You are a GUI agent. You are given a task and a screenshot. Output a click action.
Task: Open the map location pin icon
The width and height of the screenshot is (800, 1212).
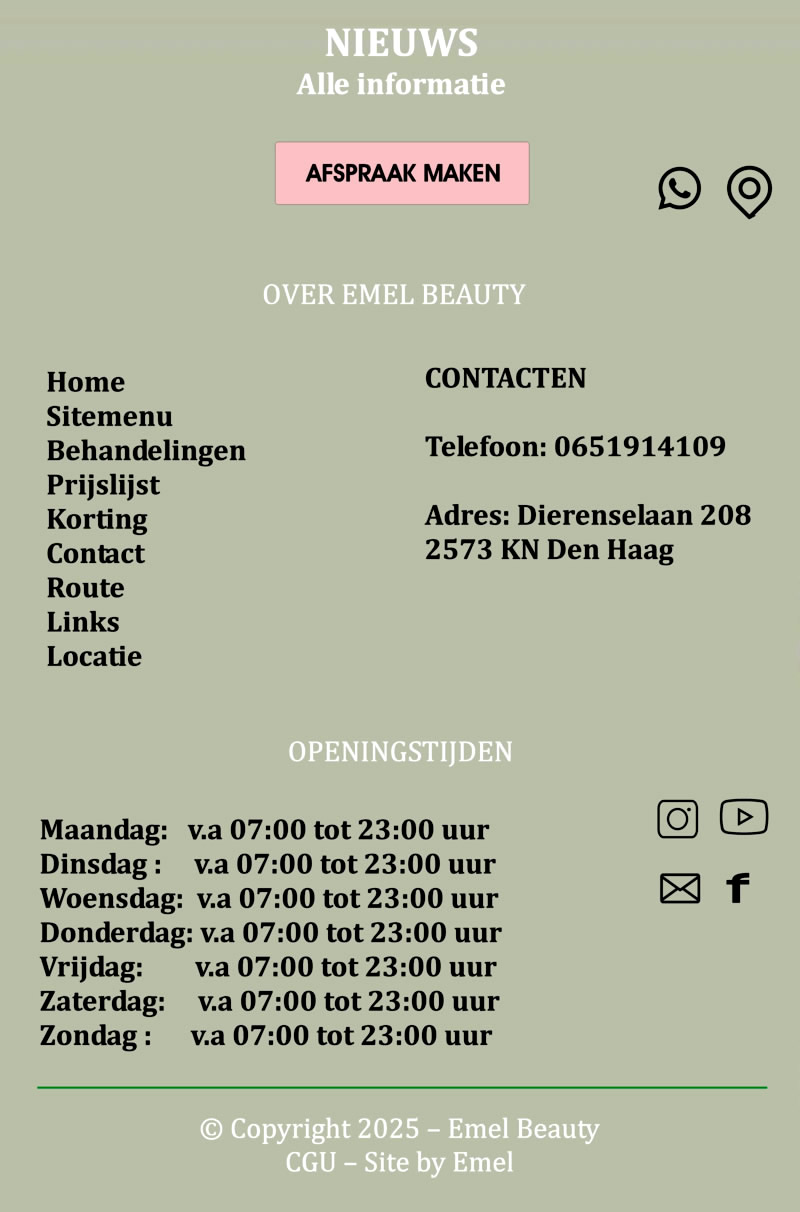[x=749, y=191]
